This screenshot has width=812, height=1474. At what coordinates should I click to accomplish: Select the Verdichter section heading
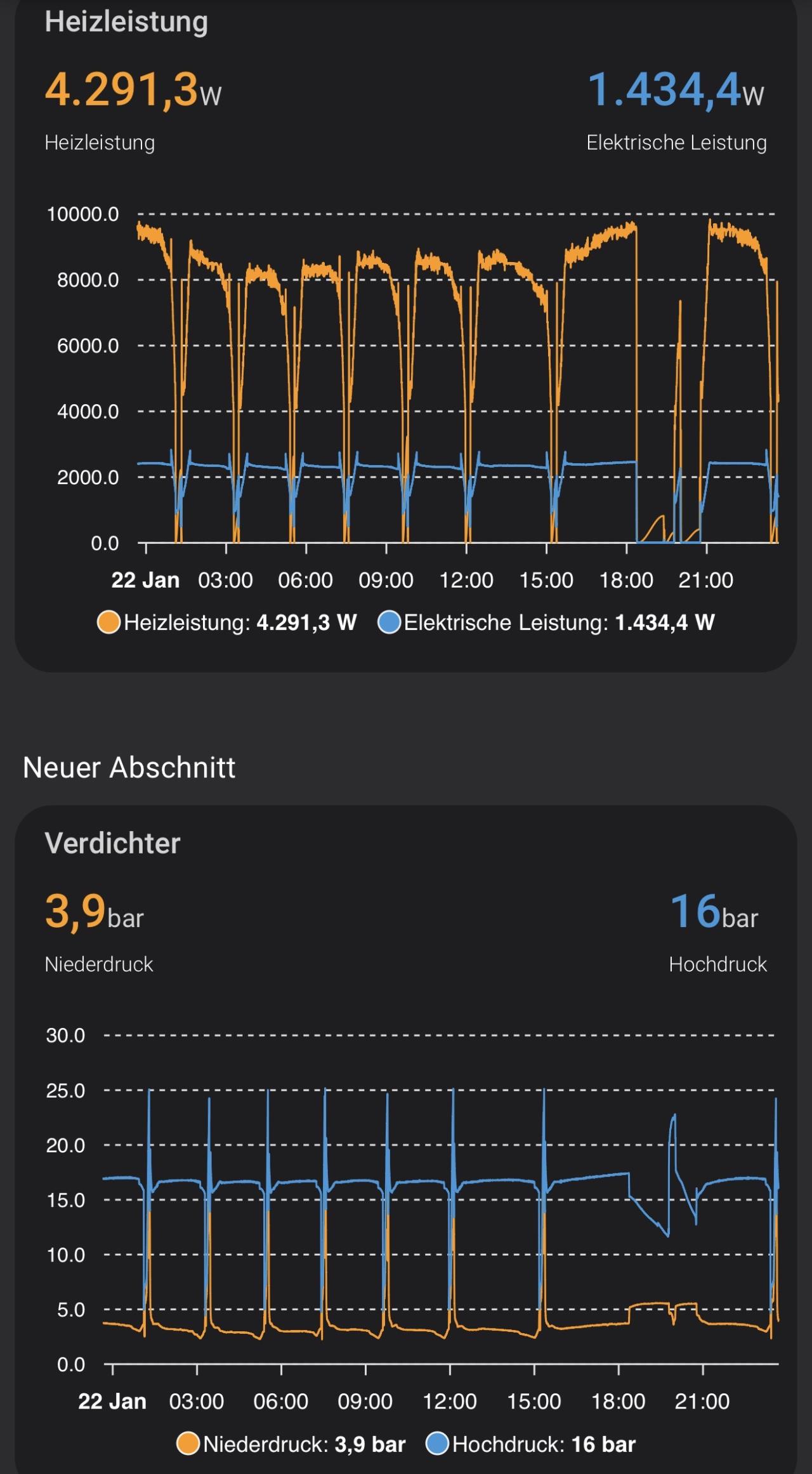(x=112, y=844)
